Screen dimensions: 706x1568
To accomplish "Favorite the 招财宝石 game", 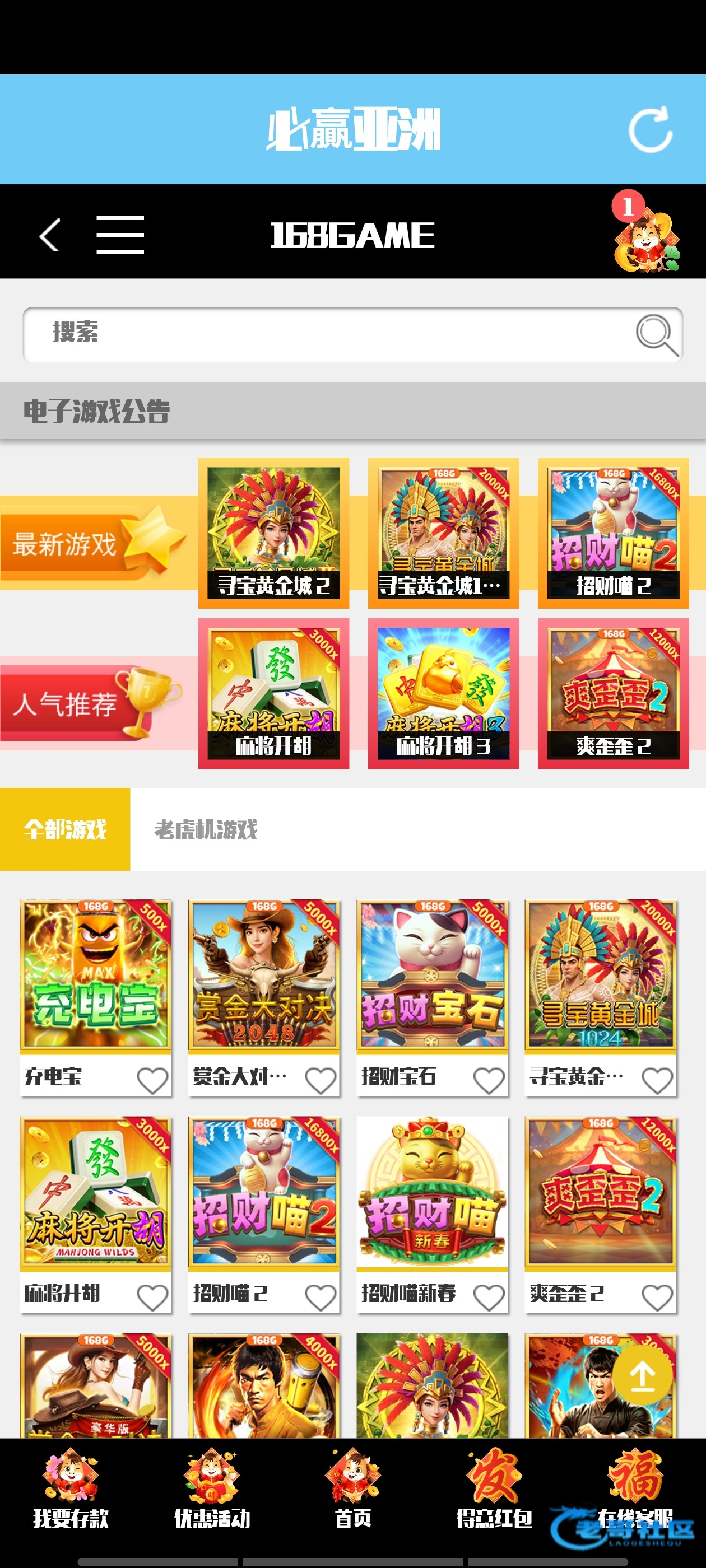I will click(489, 1080).
